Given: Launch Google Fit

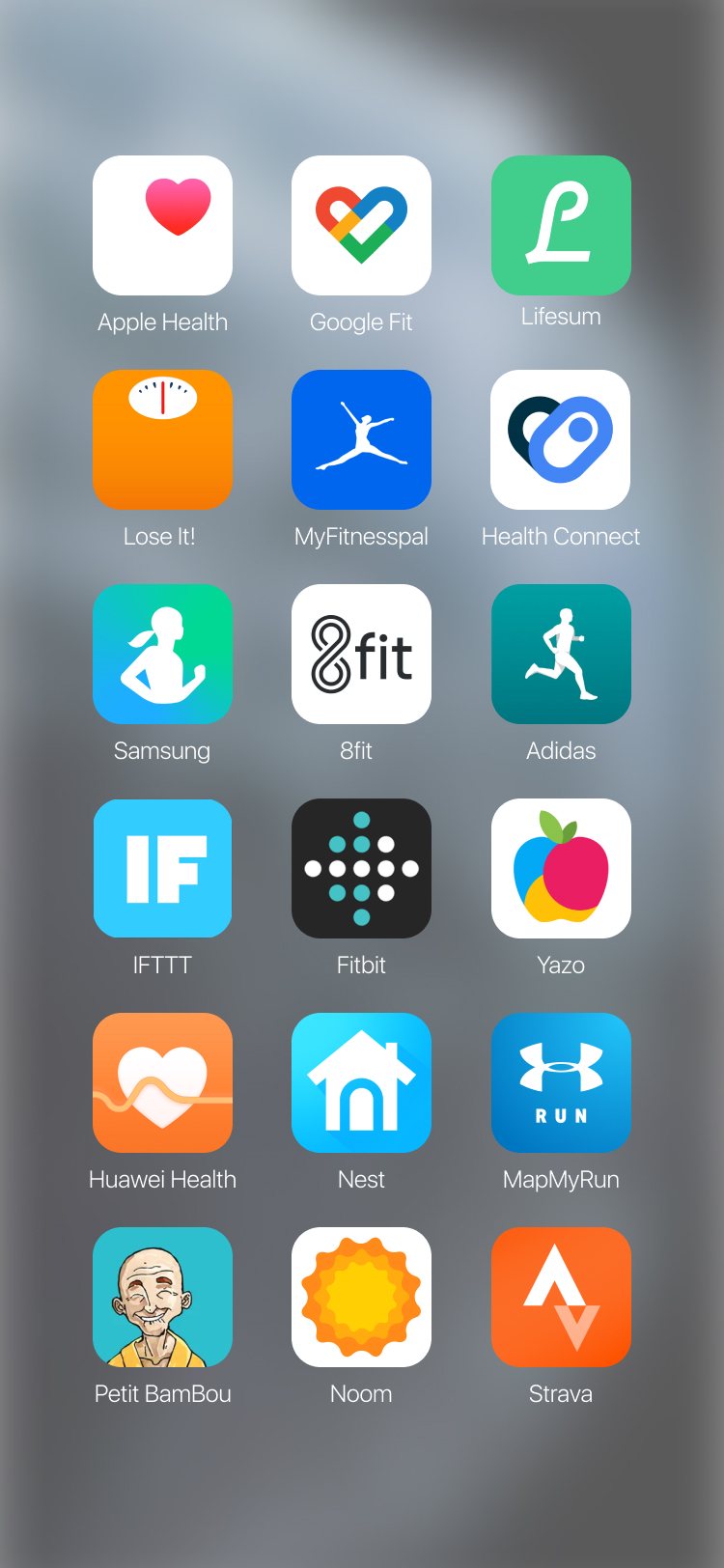Looking at the screenshot, I should [x=361, y=225].
